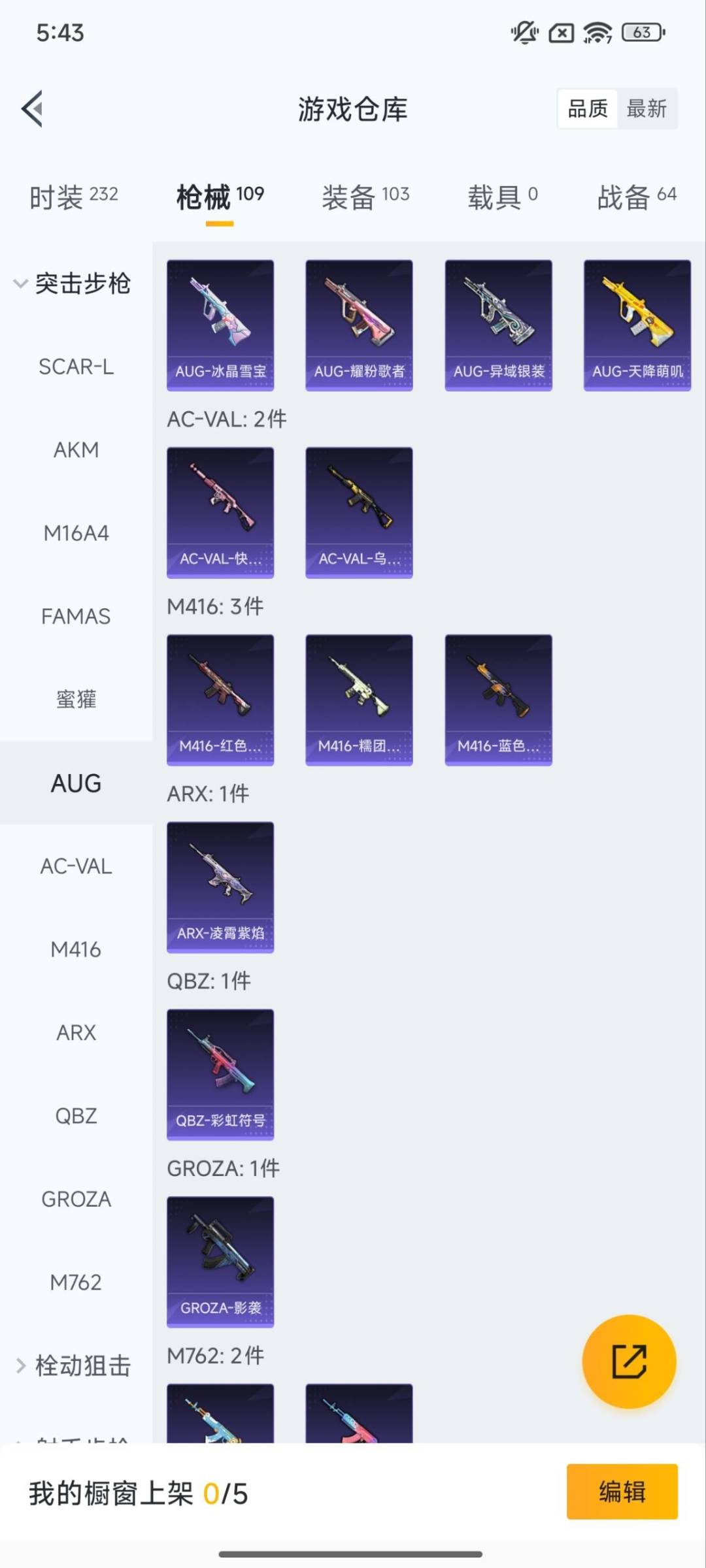This screenshot has height=1568, width=706.
Task: Open the AUG-冰晶雪宝 skin
Action: click(220, 325)
